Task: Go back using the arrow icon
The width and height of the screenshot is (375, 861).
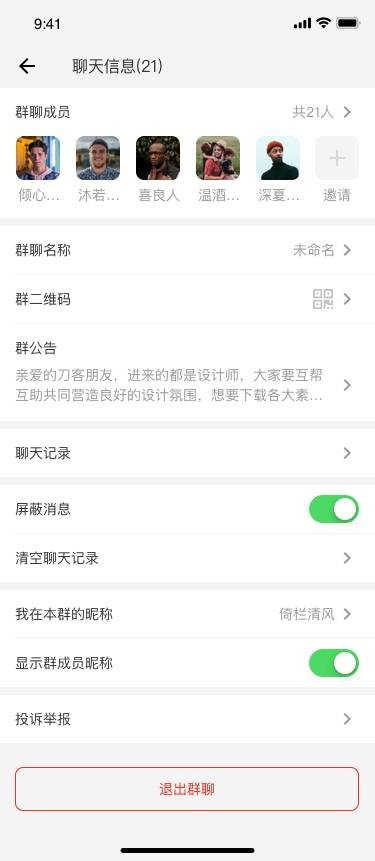Action: point(27,66)
